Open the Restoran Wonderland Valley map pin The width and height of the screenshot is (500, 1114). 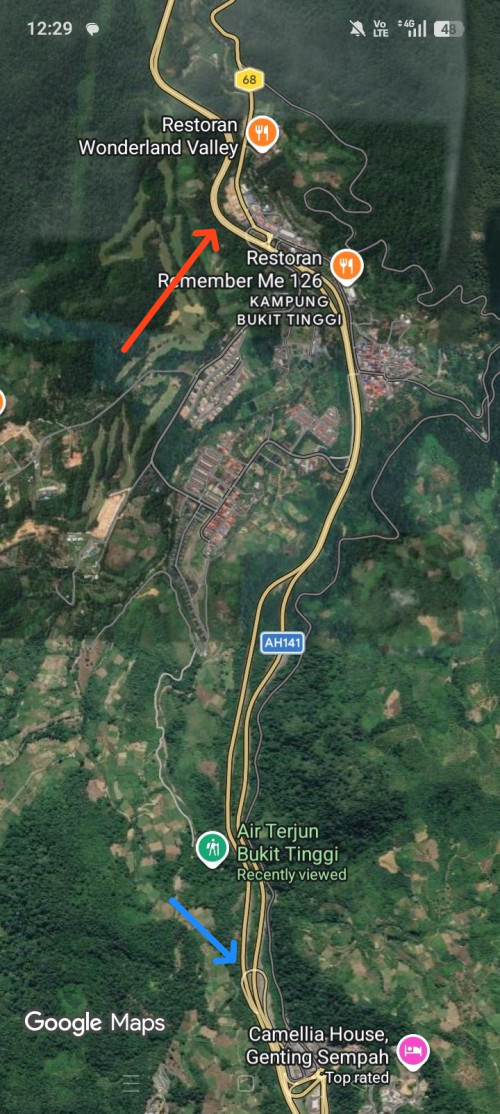[x=262, y=133]
